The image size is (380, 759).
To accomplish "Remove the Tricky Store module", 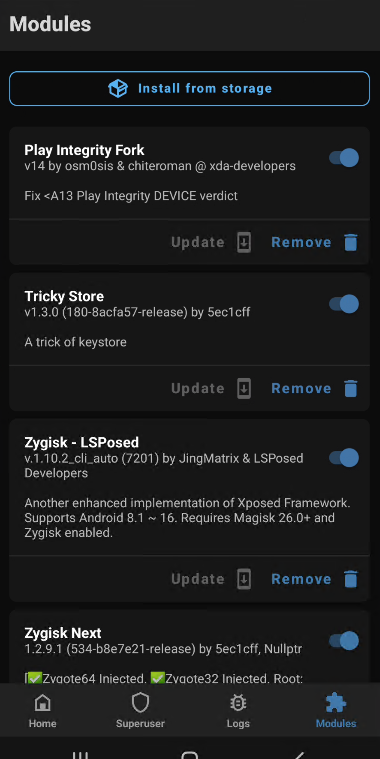I will 315,388.
